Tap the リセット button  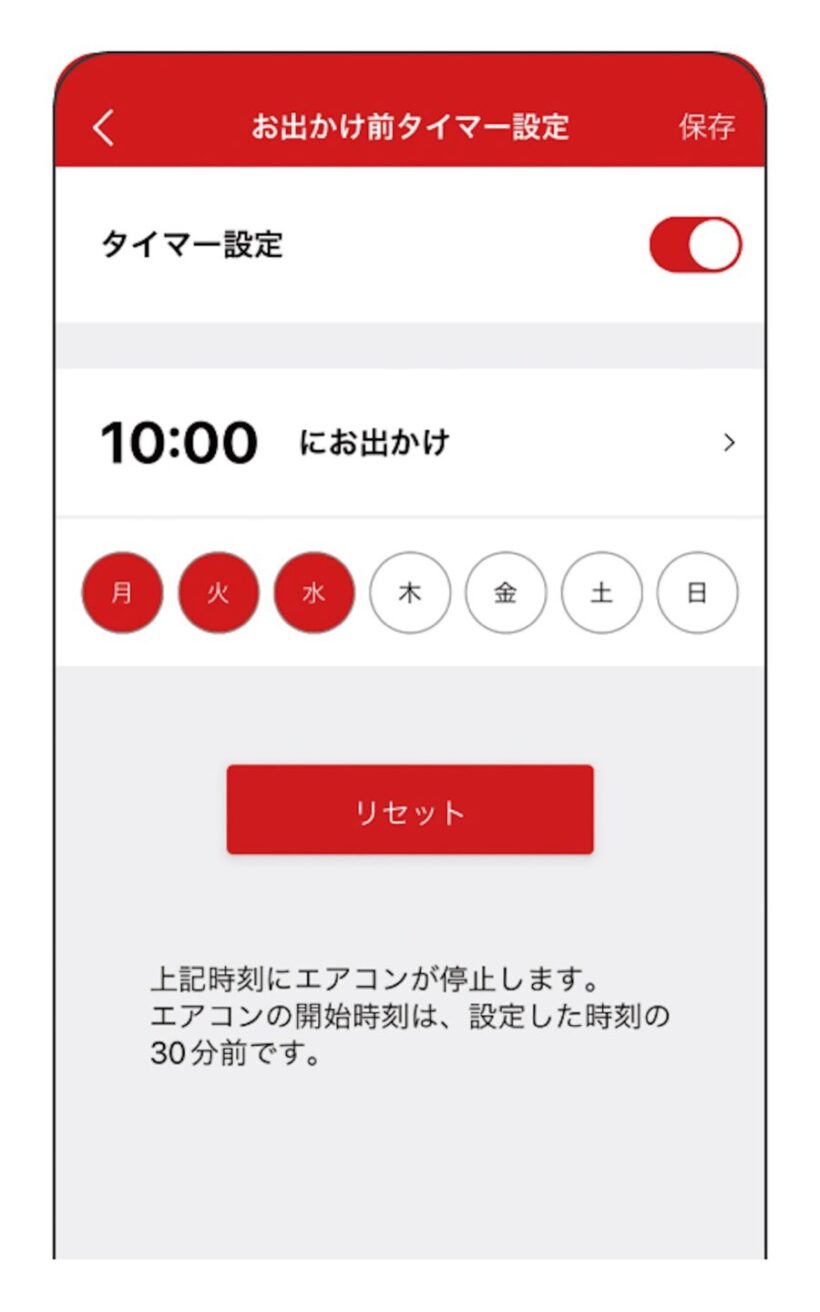410,810
